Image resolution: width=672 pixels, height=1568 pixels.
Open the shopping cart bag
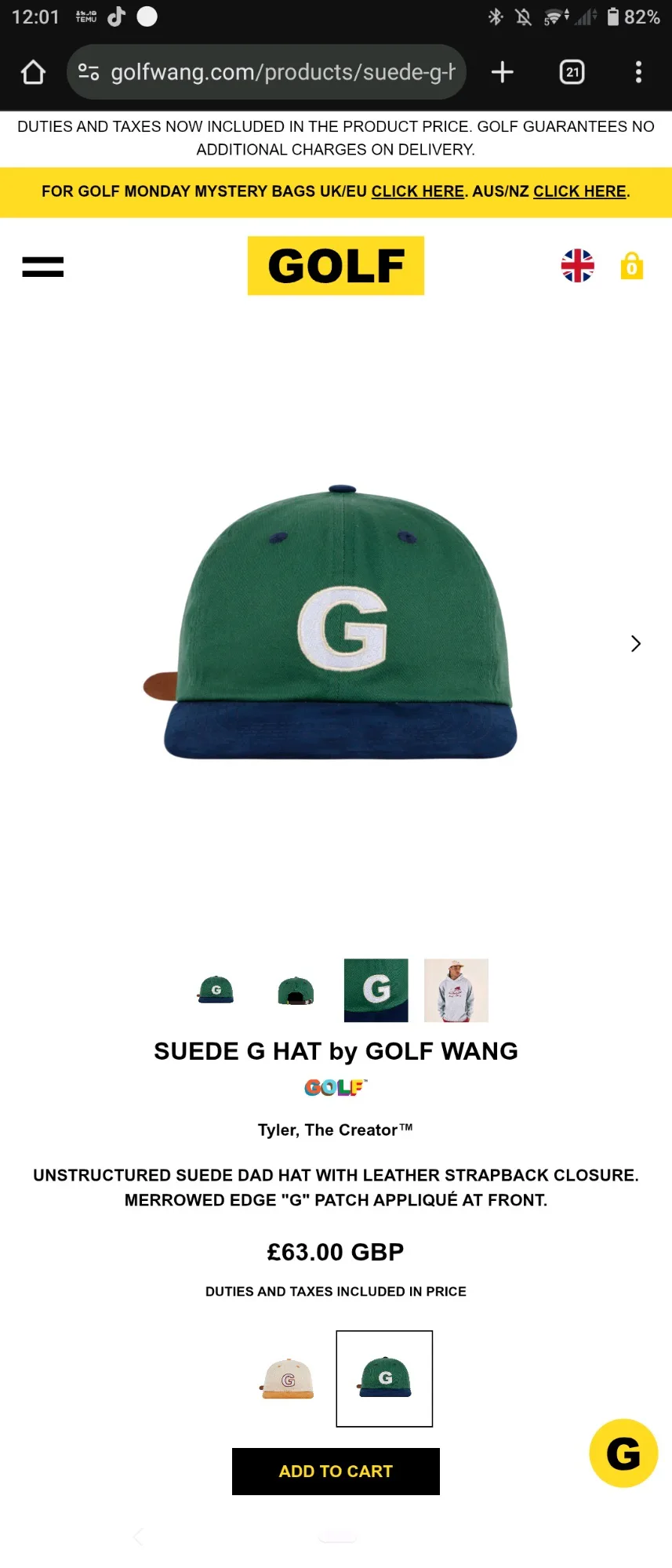click(631, 267)
